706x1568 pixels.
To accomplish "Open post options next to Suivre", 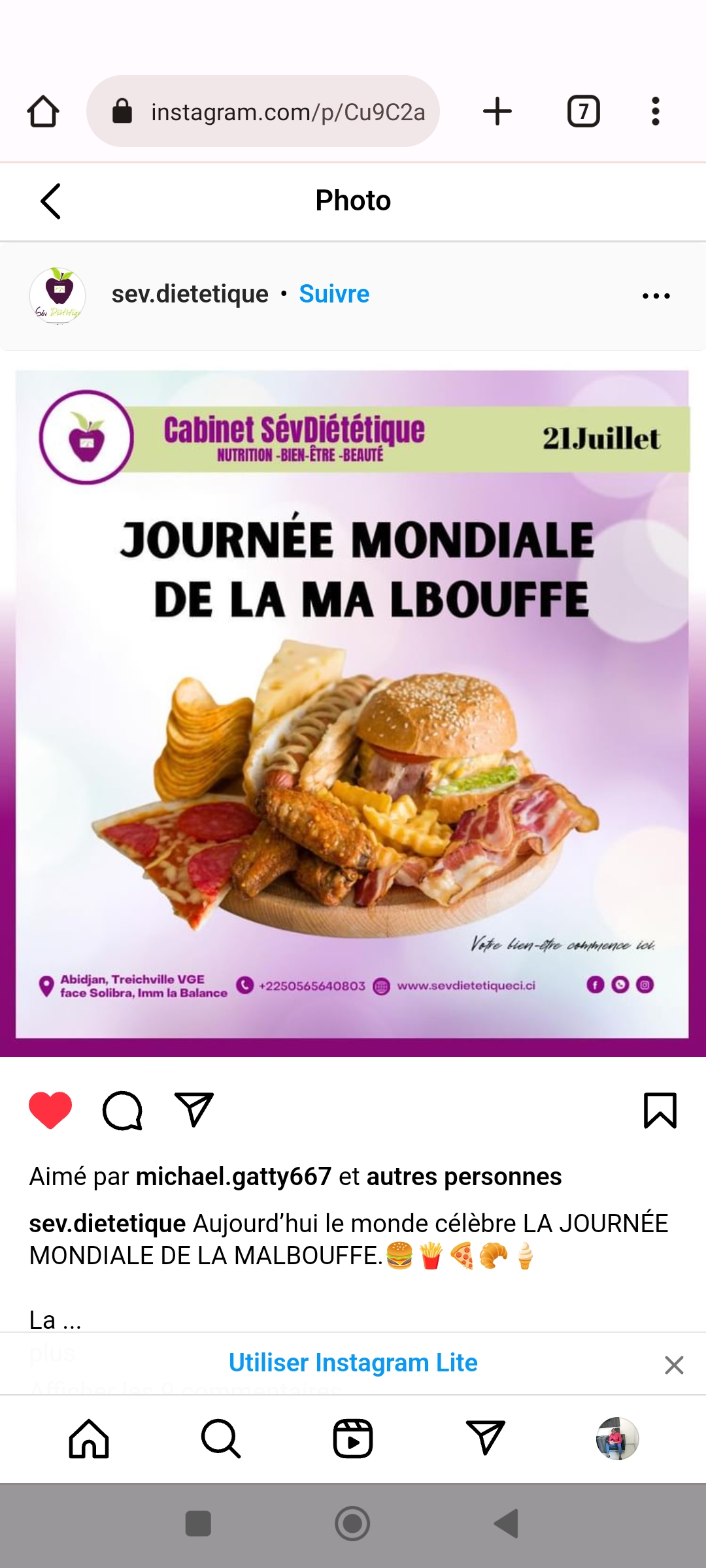I will [x=656, y=296].
